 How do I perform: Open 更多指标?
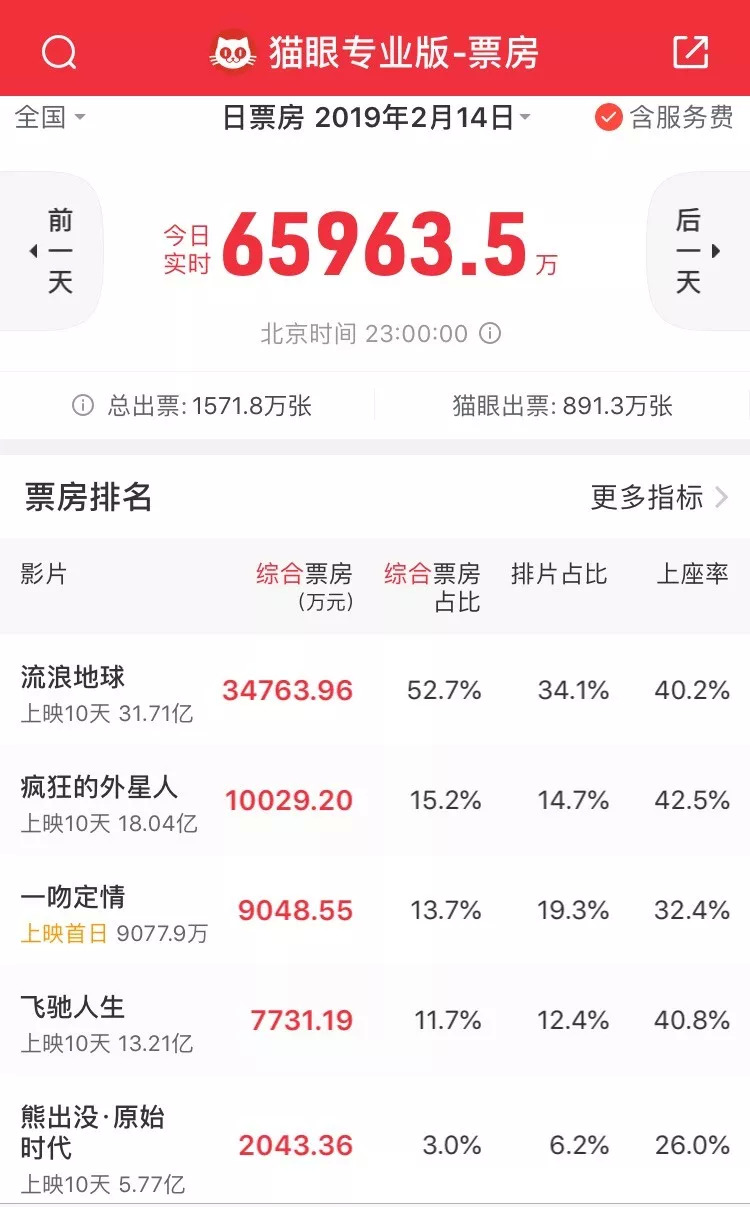click(x=659, y=497)
